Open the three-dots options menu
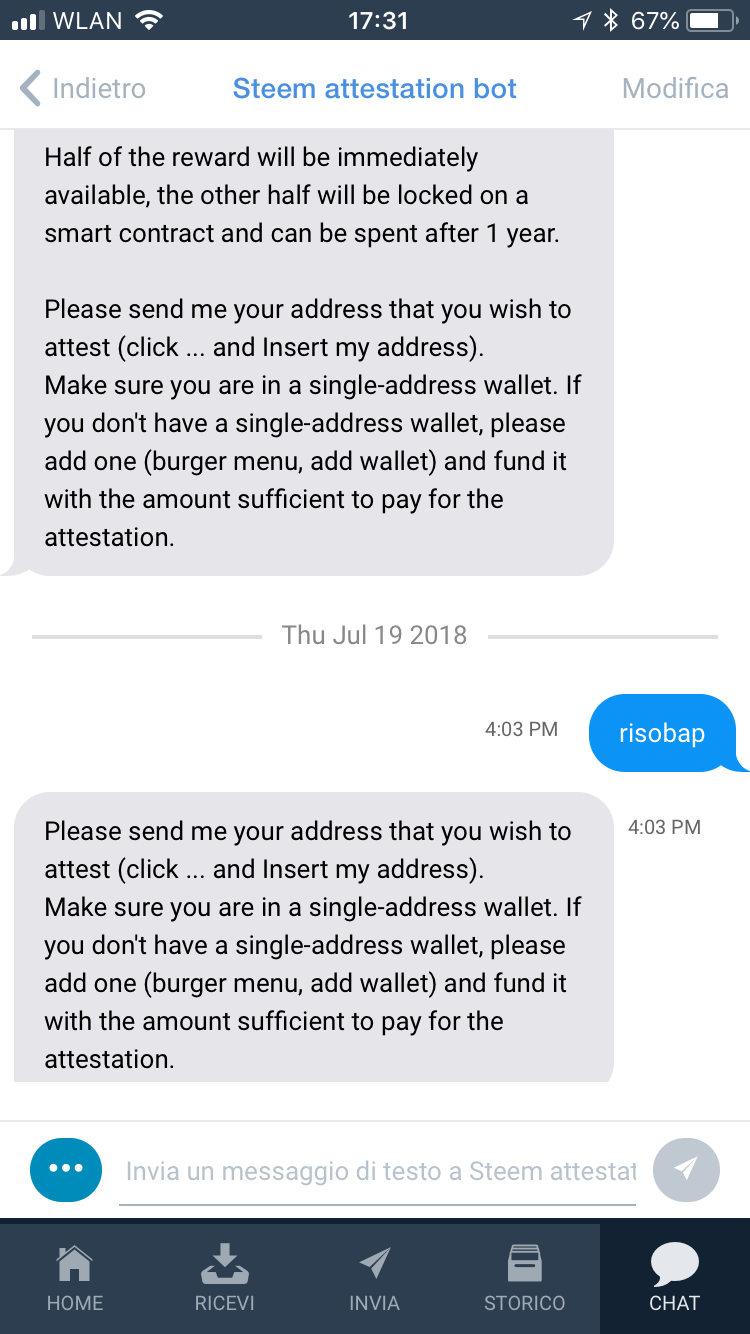The image size is (750, 1334). click(66, 1169)
